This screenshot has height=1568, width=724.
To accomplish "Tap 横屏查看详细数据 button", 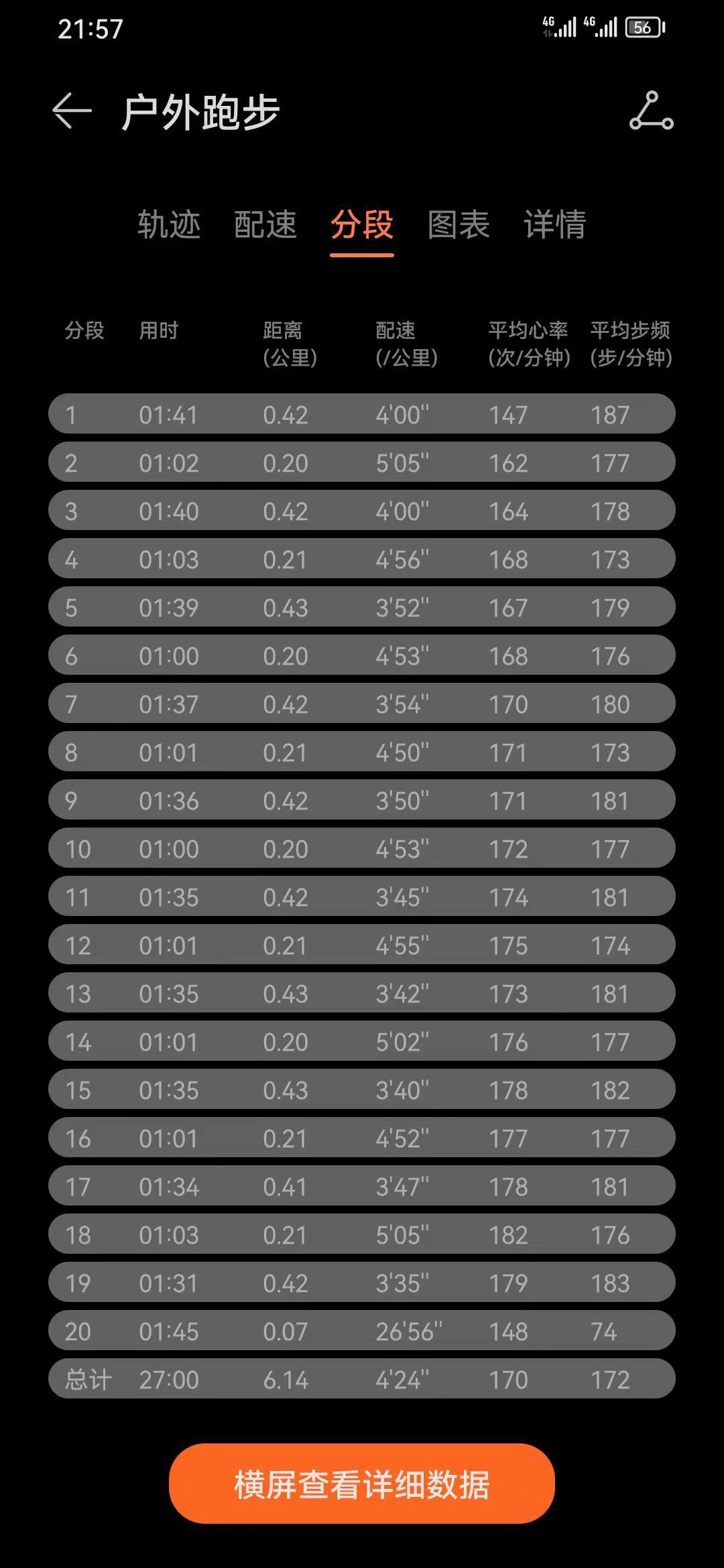I will (362, 1484).
